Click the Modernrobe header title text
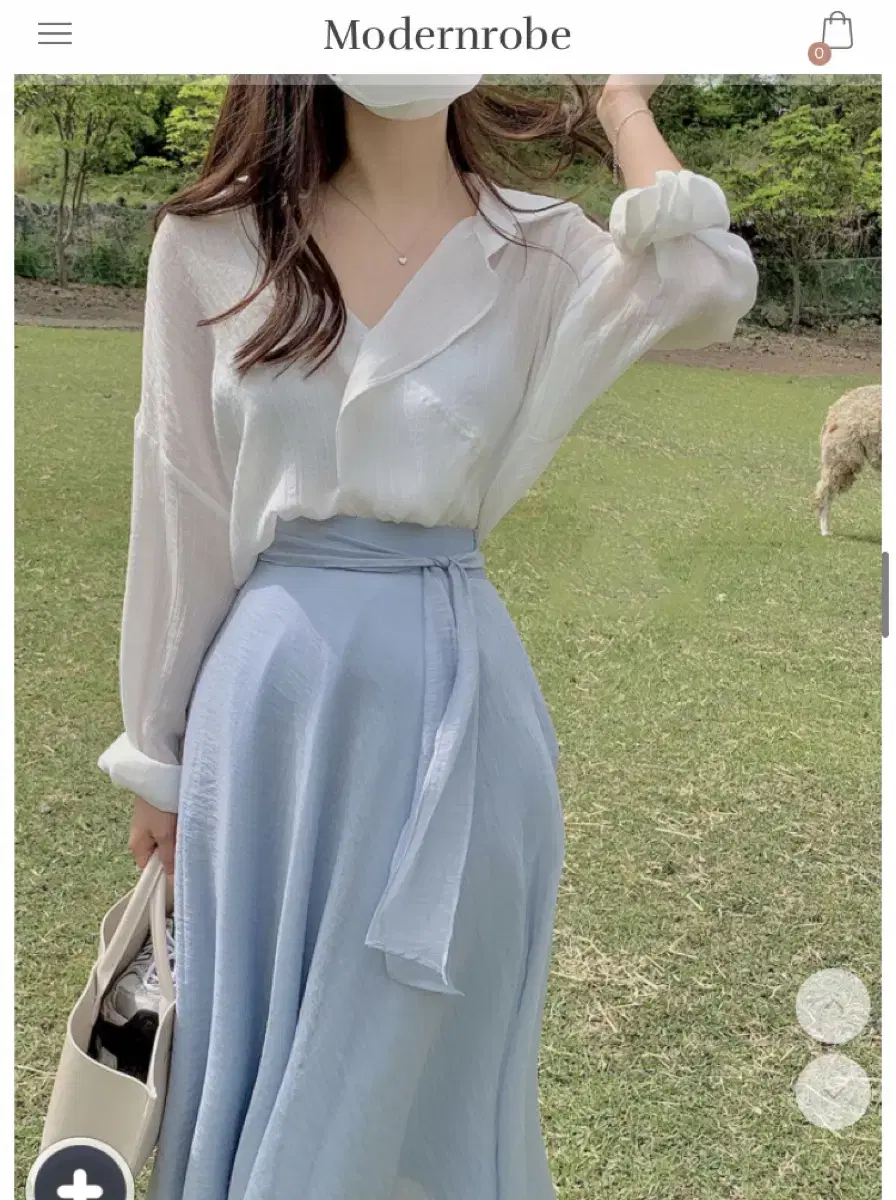The height and width of the screenshot is (1200, 896). pos(447,35)
